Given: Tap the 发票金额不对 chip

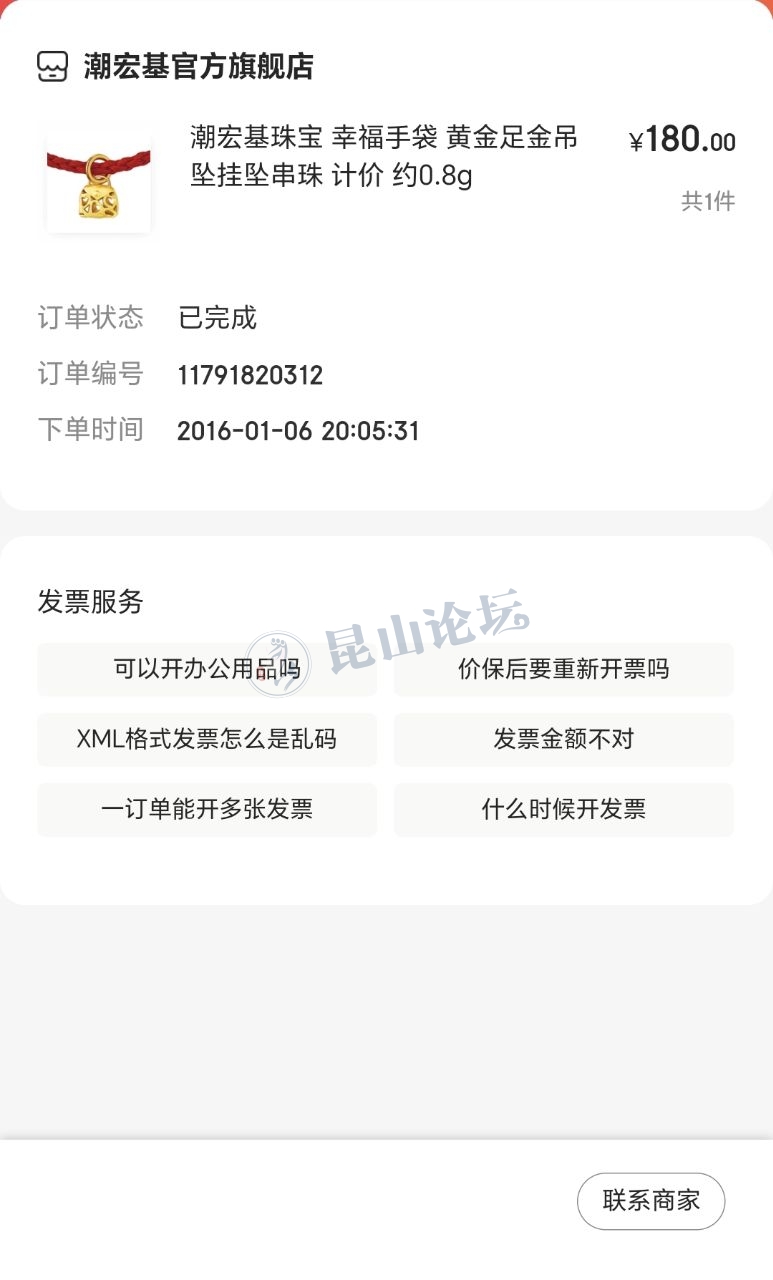Looking at the screenshot, I should click(x=563, y=739).
